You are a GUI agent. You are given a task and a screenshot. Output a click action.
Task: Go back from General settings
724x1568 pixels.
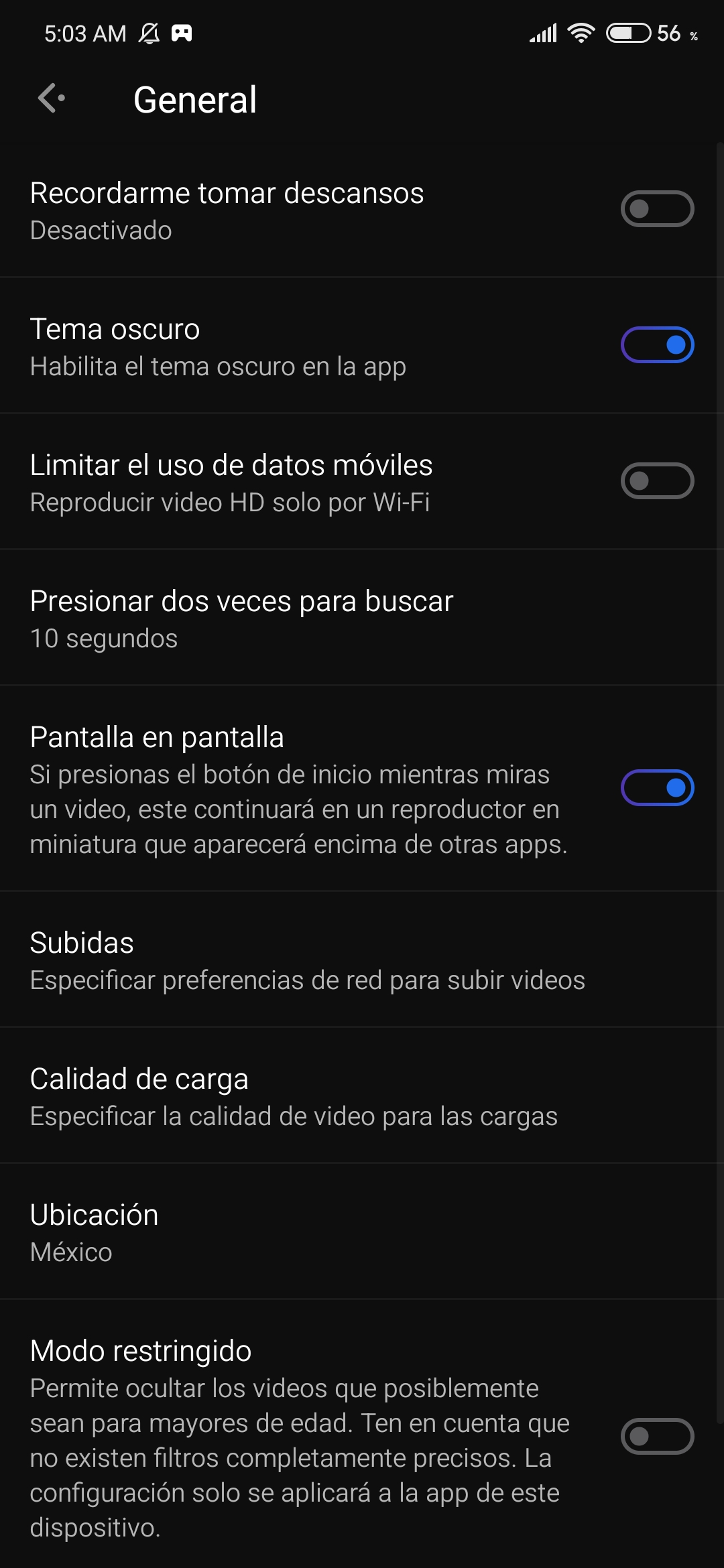[x=52, y=99]
